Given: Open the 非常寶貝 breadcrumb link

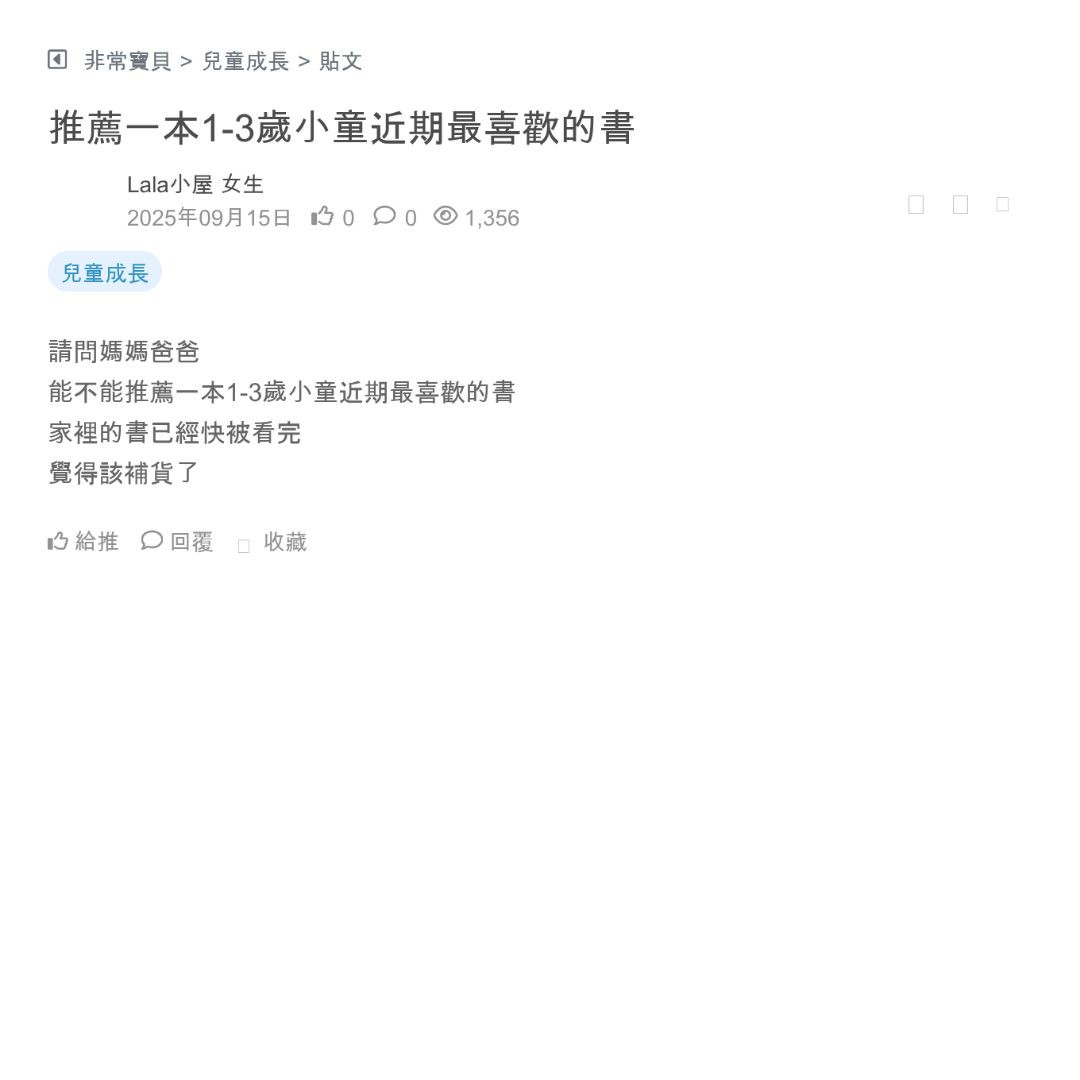Looking at the screenshot, I should [x=128, y=61].
